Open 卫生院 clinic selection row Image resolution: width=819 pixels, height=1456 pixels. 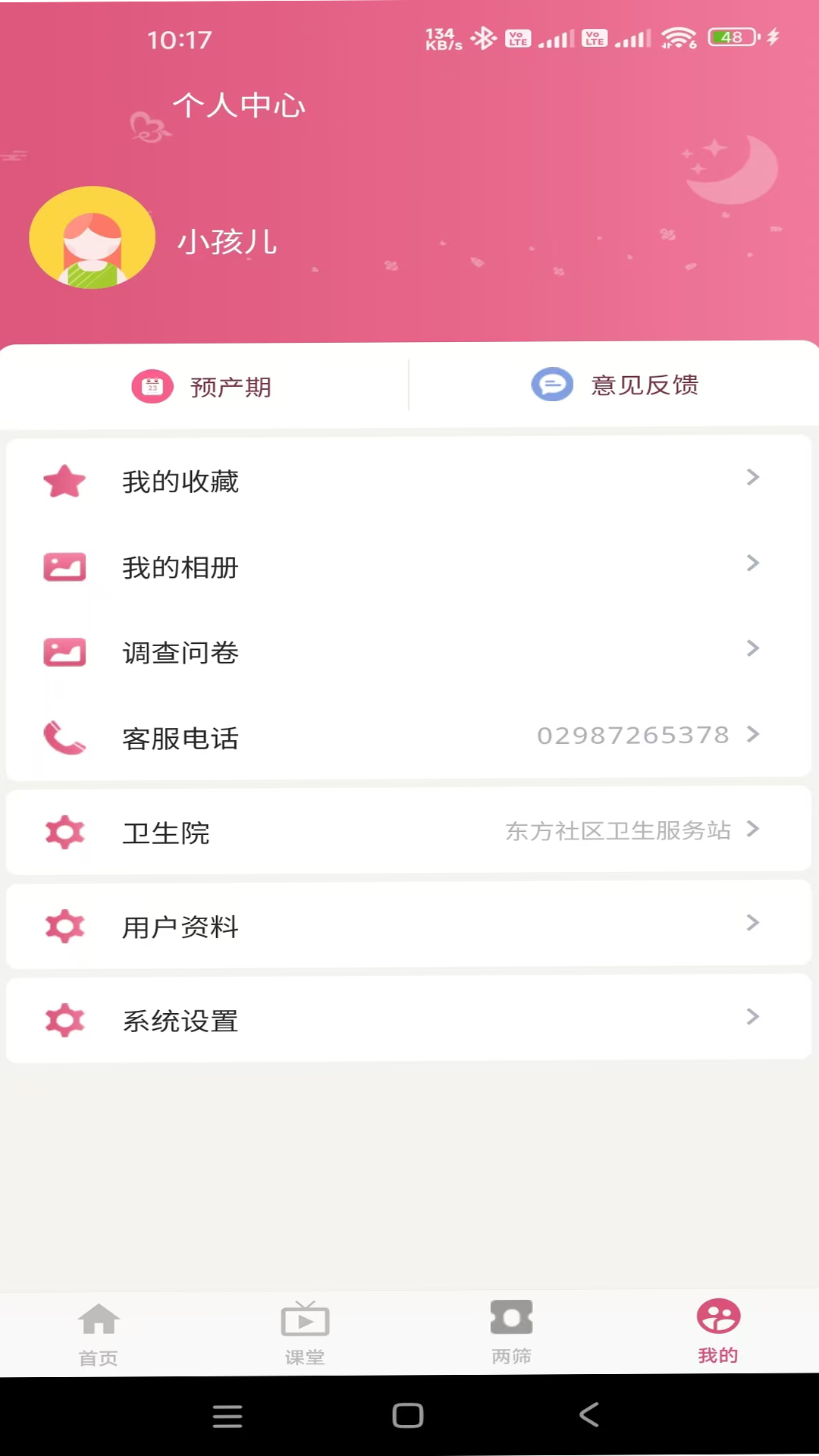[408, 832]
